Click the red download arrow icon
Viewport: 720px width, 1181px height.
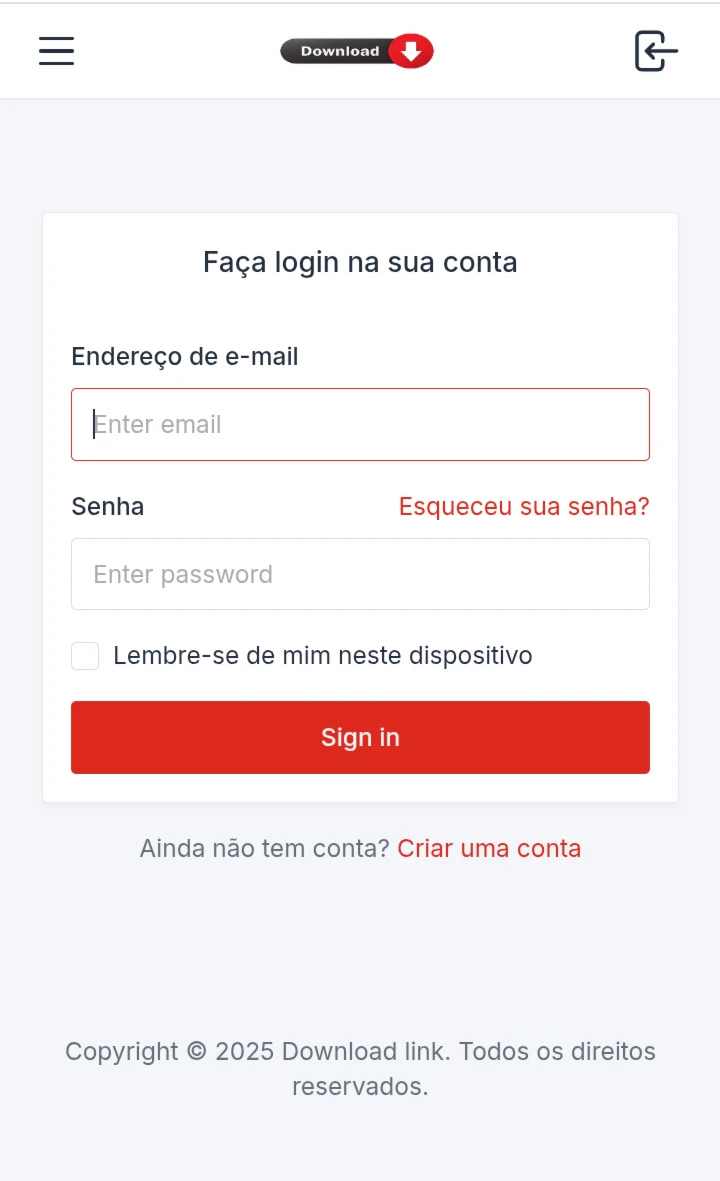point(411,50)
